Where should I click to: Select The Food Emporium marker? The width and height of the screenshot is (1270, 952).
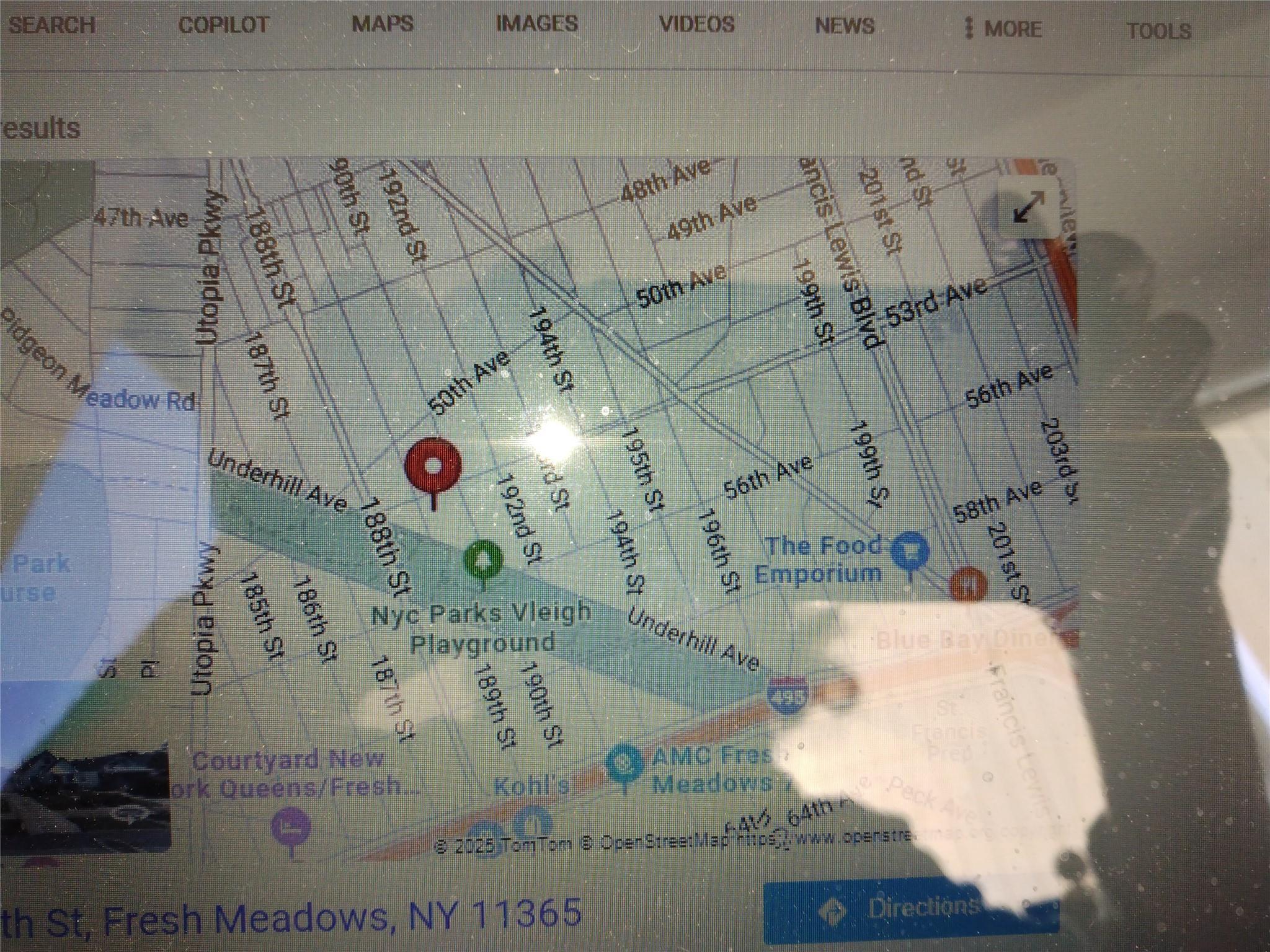point(910,551)
